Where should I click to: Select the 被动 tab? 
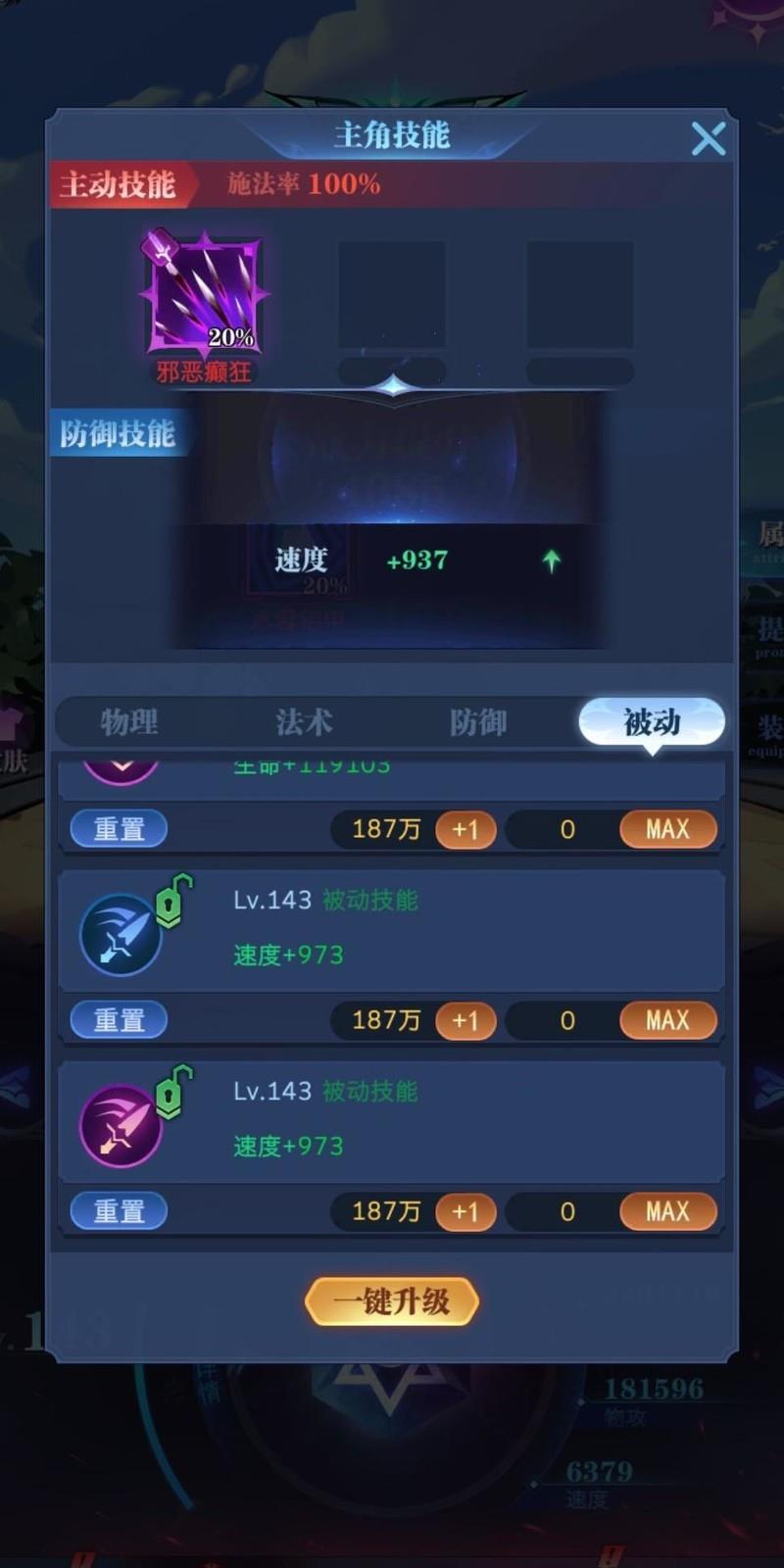(652, 722)
